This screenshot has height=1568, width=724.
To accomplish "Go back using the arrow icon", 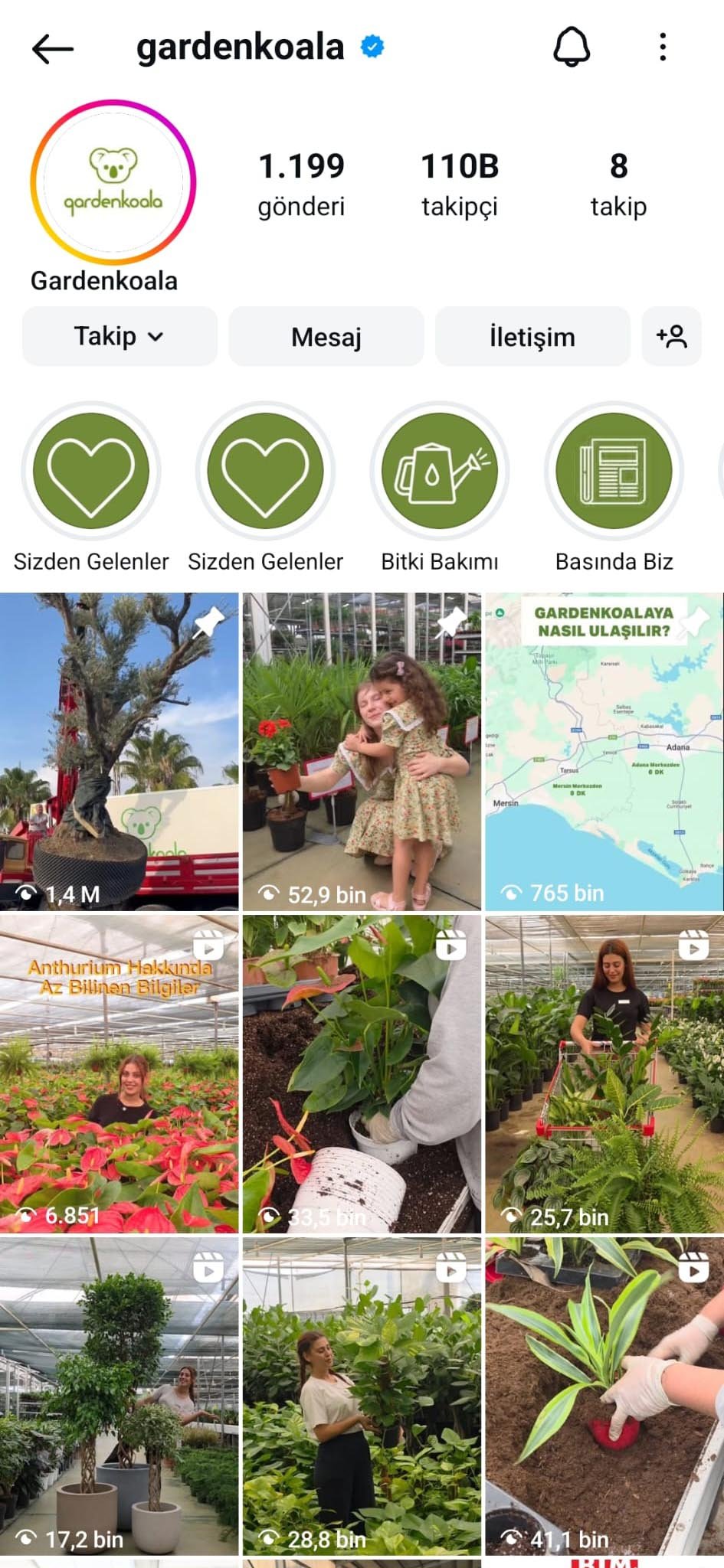I will pyautogui.click(x=53, y=50).
